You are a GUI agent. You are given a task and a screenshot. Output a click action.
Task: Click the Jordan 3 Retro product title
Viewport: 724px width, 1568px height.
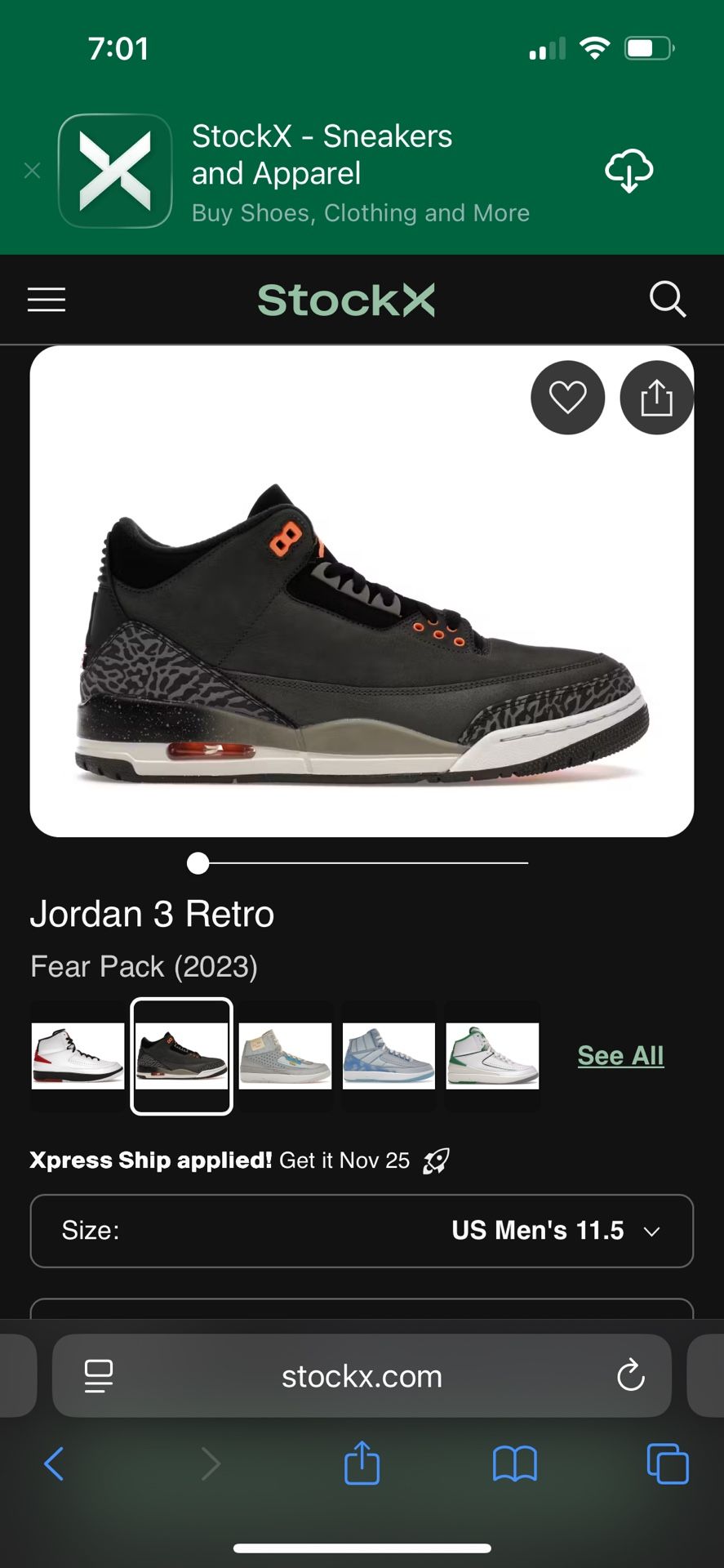[x=151, y=914]
